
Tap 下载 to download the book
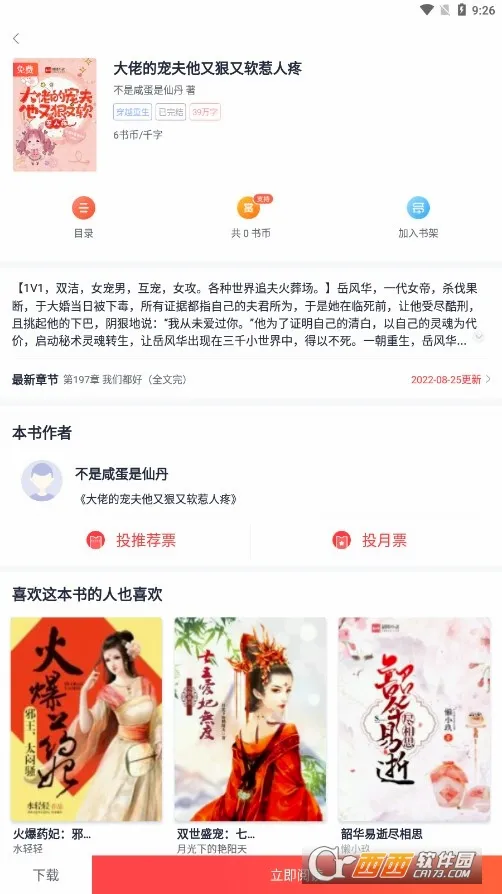46,875
